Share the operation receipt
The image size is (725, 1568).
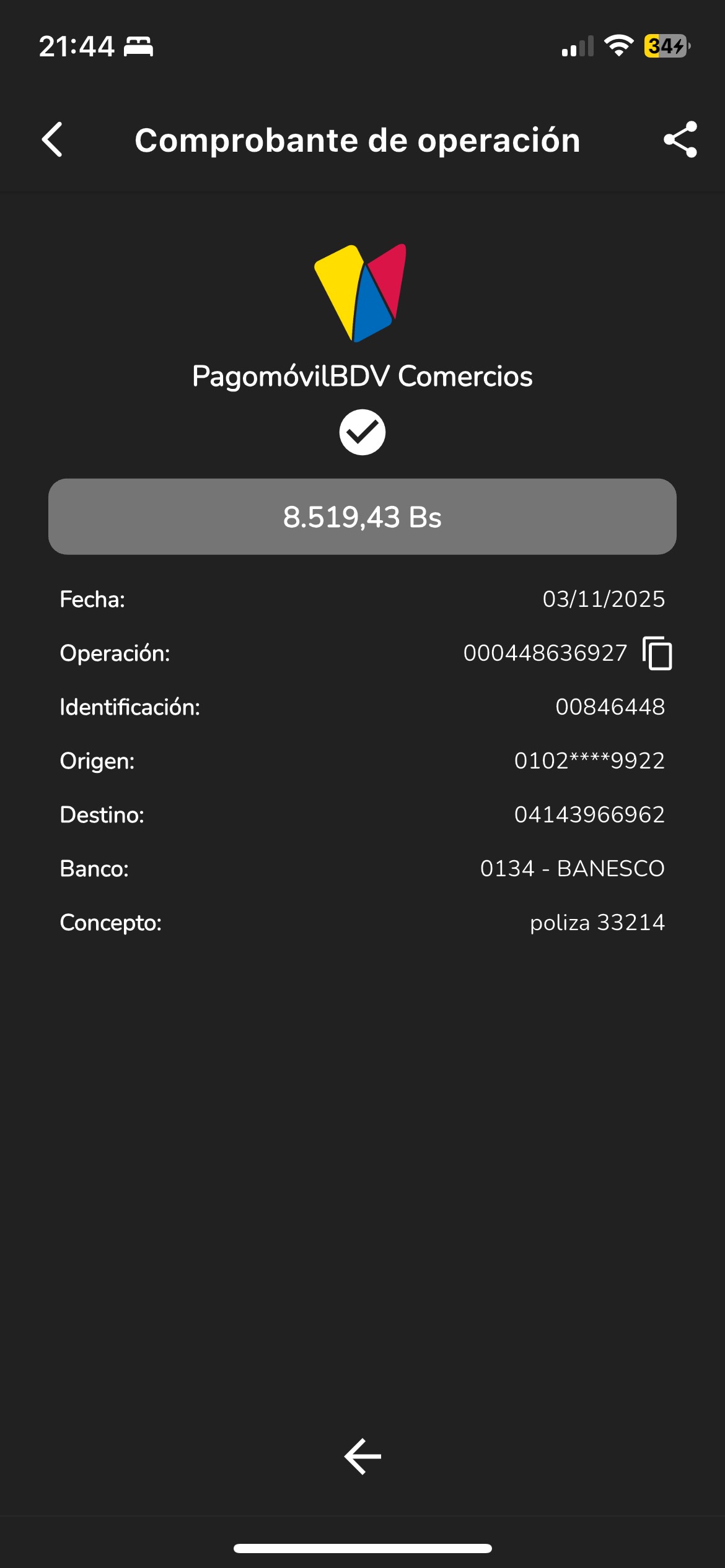tap(680, 139)
